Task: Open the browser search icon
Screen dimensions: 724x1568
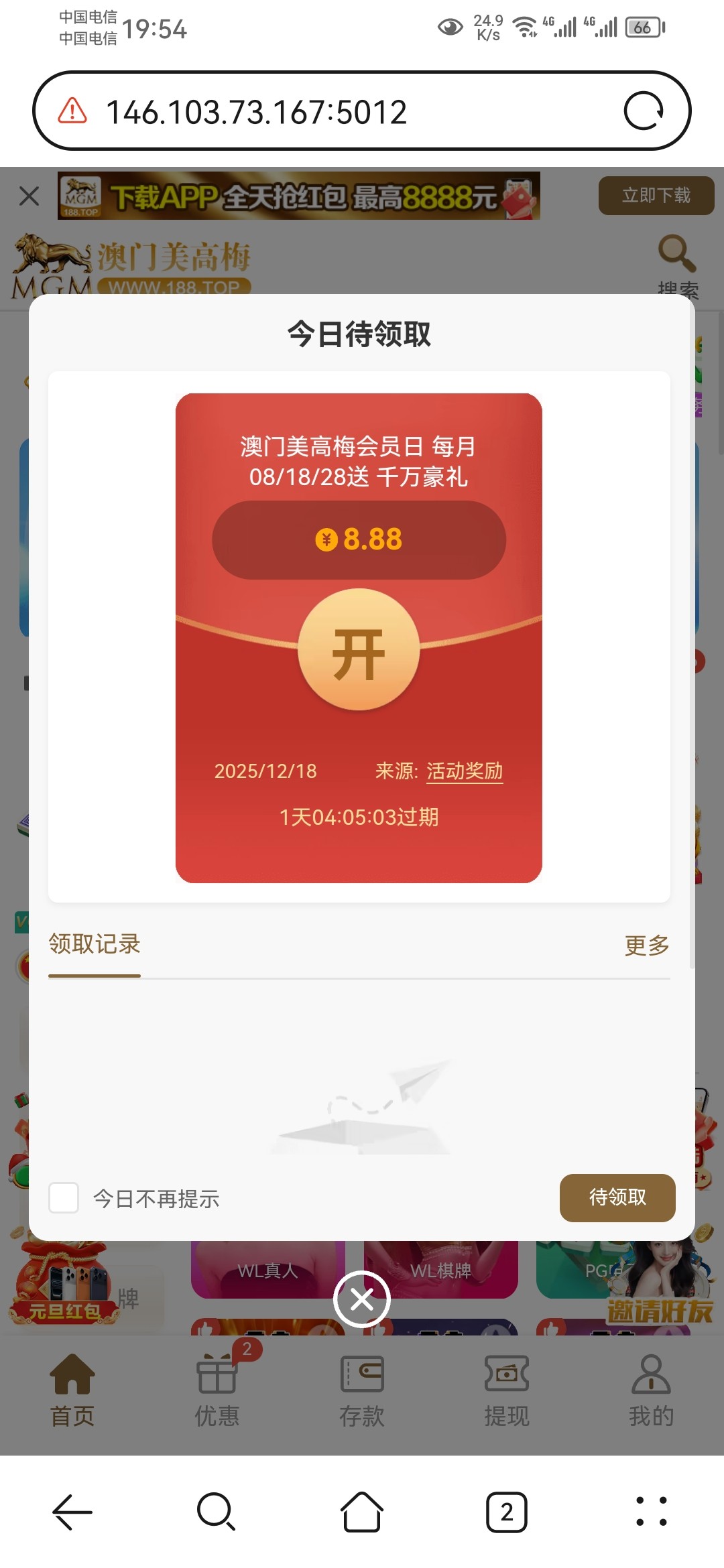Action: click(216, 1512)
